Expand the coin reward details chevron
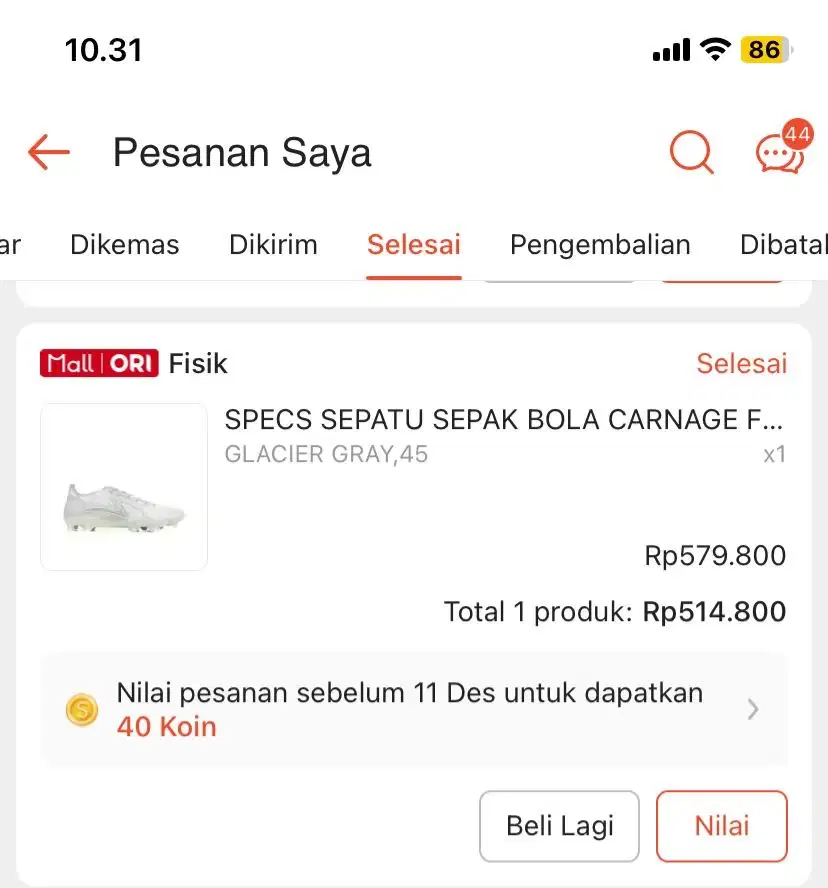Screen dimensions: 828x888 click(752, 710)
